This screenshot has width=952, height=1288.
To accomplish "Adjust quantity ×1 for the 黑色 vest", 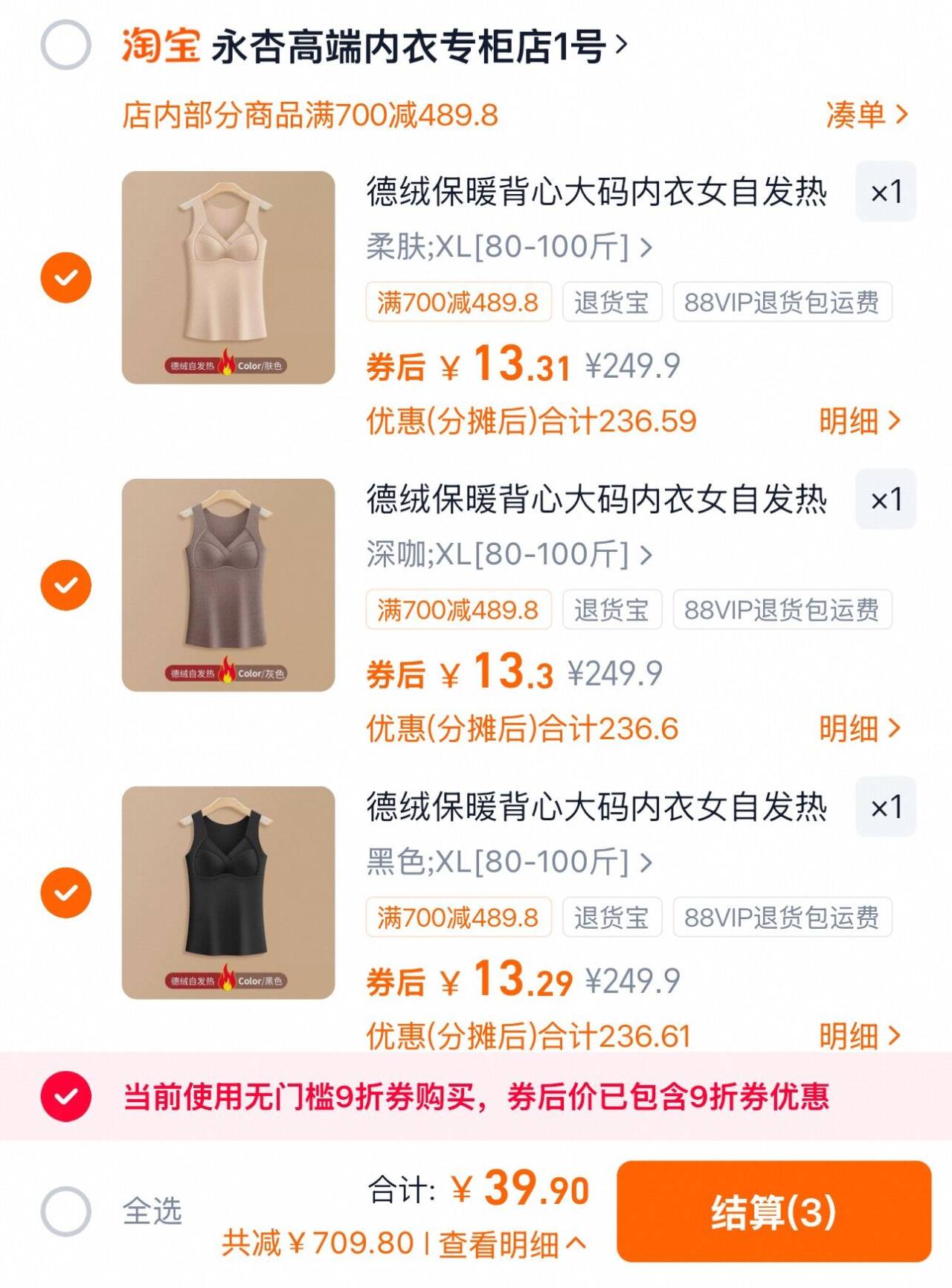I will [885, 807].
